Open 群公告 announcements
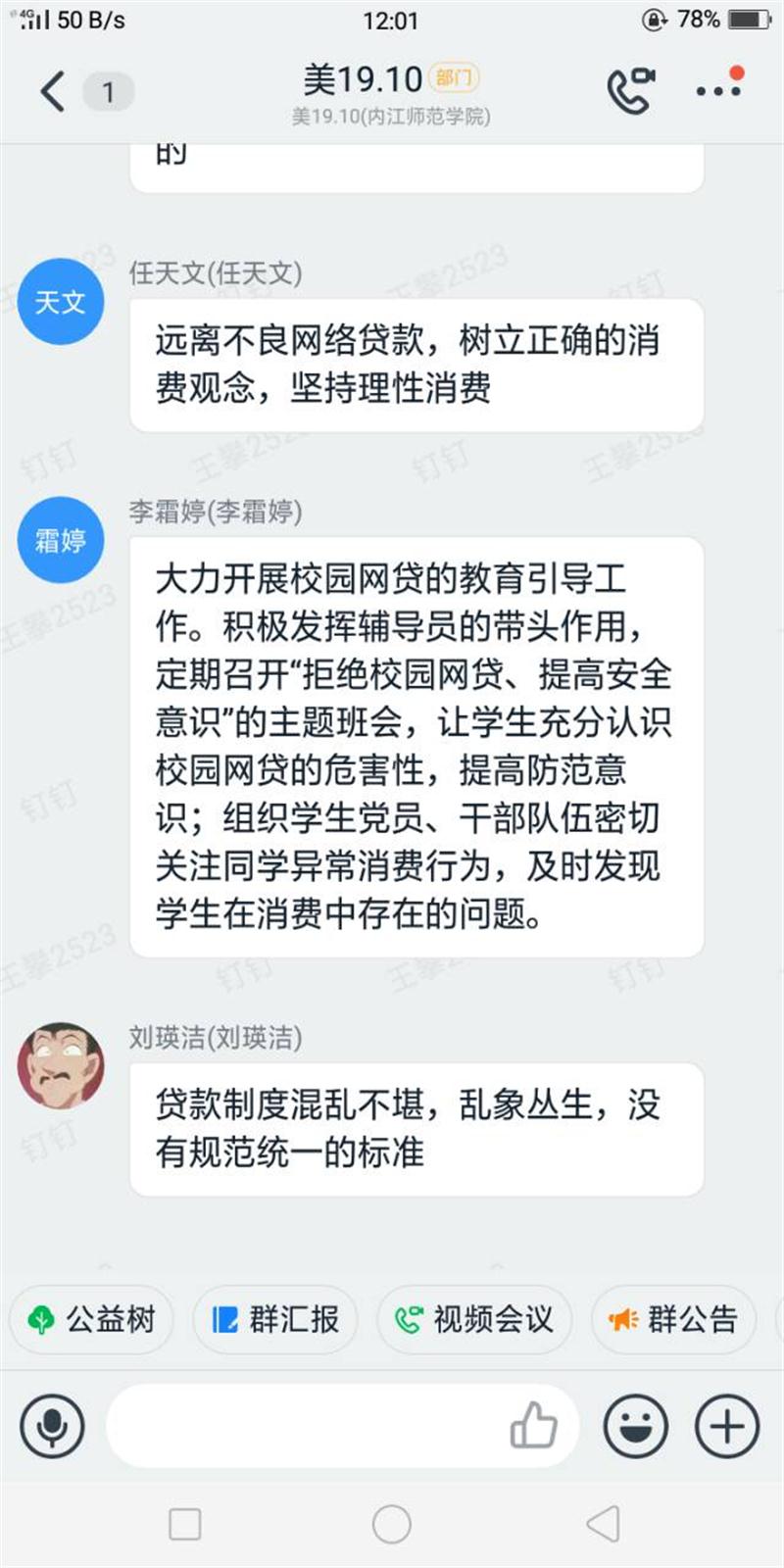 pyautogui.click(x=673, y=1319)
